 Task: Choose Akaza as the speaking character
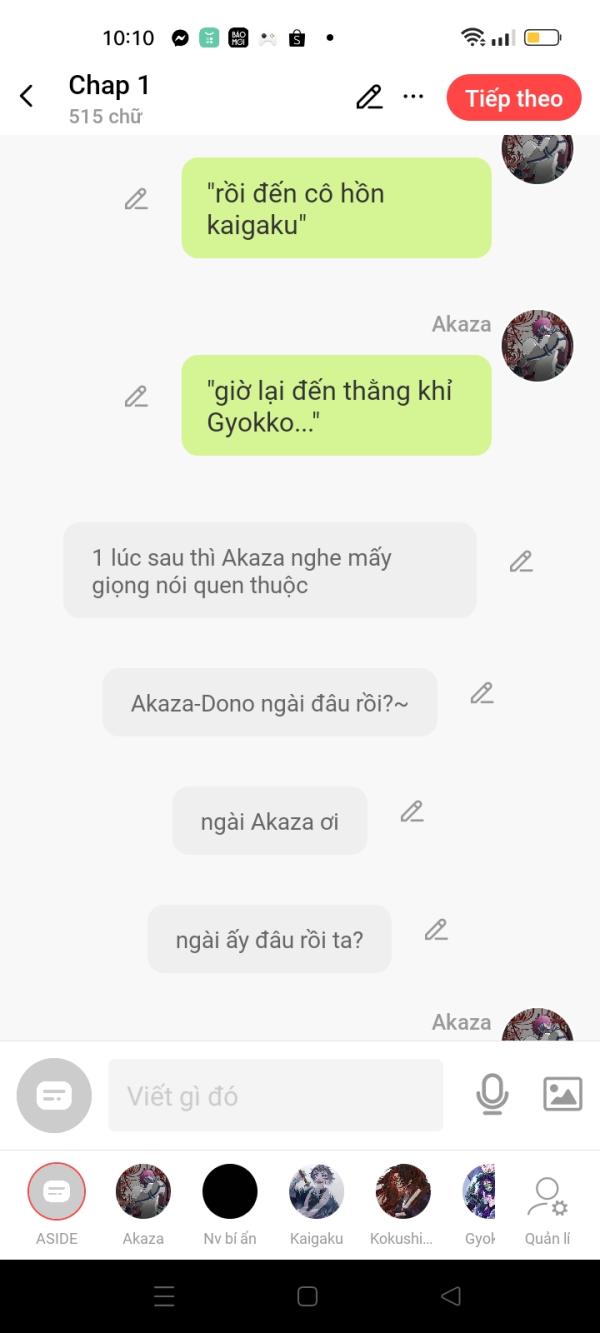143,1204
